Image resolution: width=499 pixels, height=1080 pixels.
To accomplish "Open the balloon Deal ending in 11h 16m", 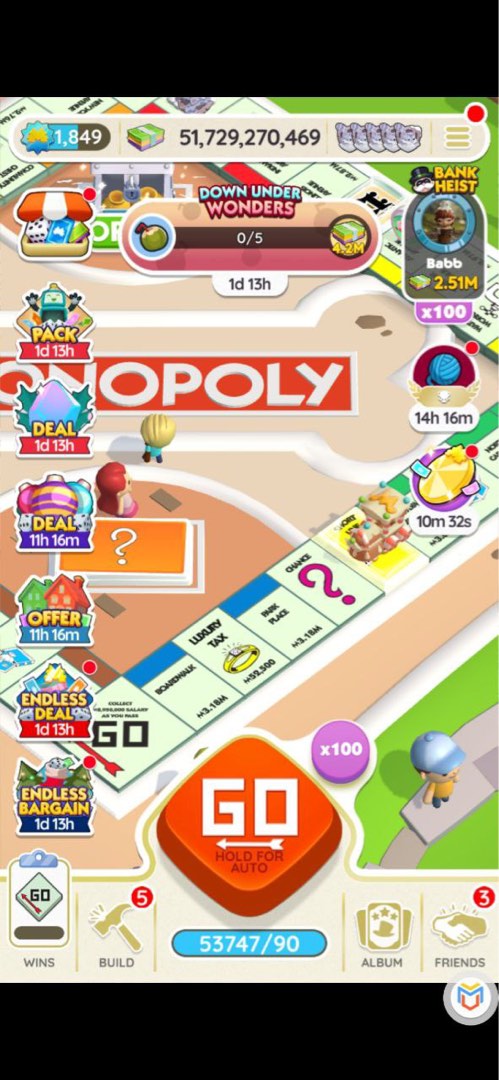I will point(54,513).
